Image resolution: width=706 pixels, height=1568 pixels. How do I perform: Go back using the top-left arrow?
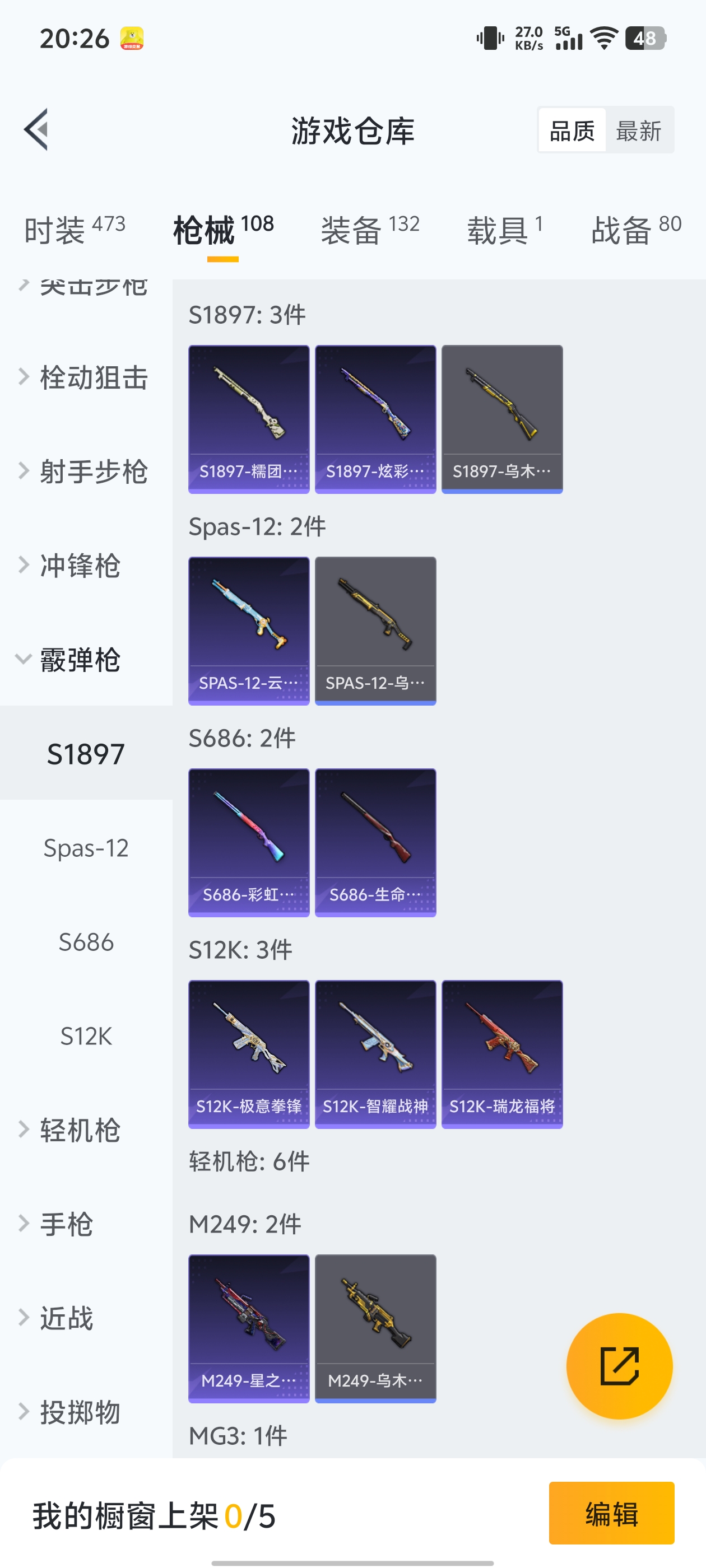click(36, 130)
